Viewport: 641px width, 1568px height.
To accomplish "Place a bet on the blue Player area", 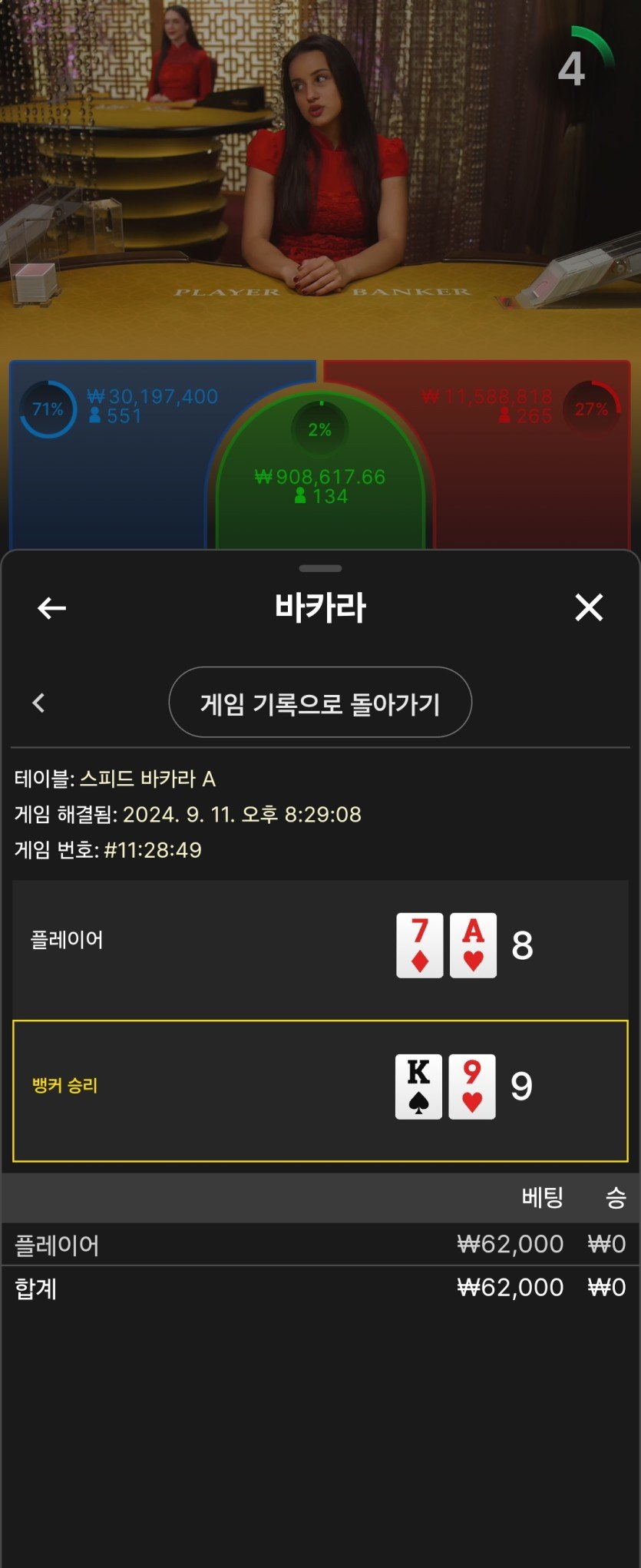I will coord(107,476).
